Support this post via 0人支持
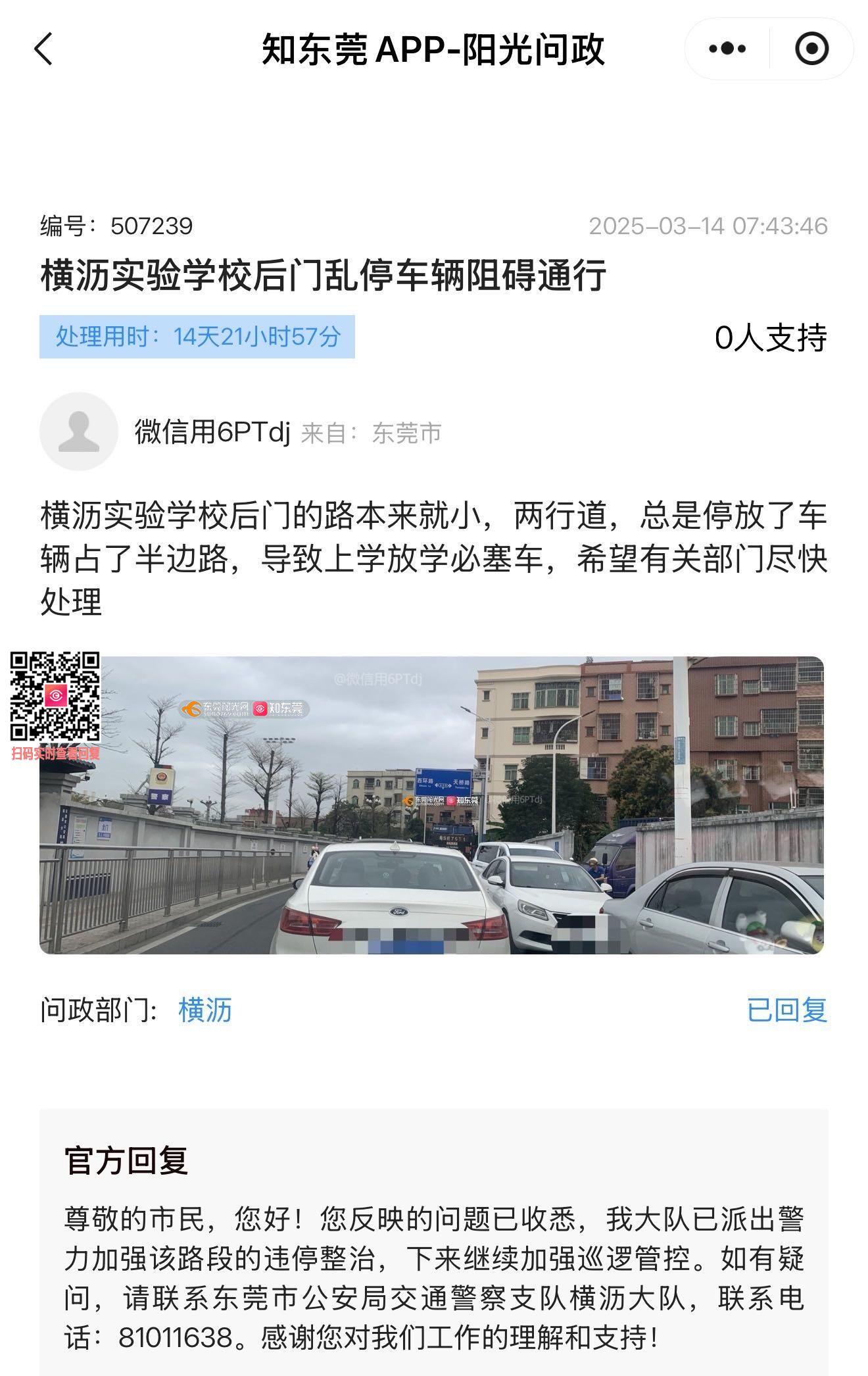 770,338
